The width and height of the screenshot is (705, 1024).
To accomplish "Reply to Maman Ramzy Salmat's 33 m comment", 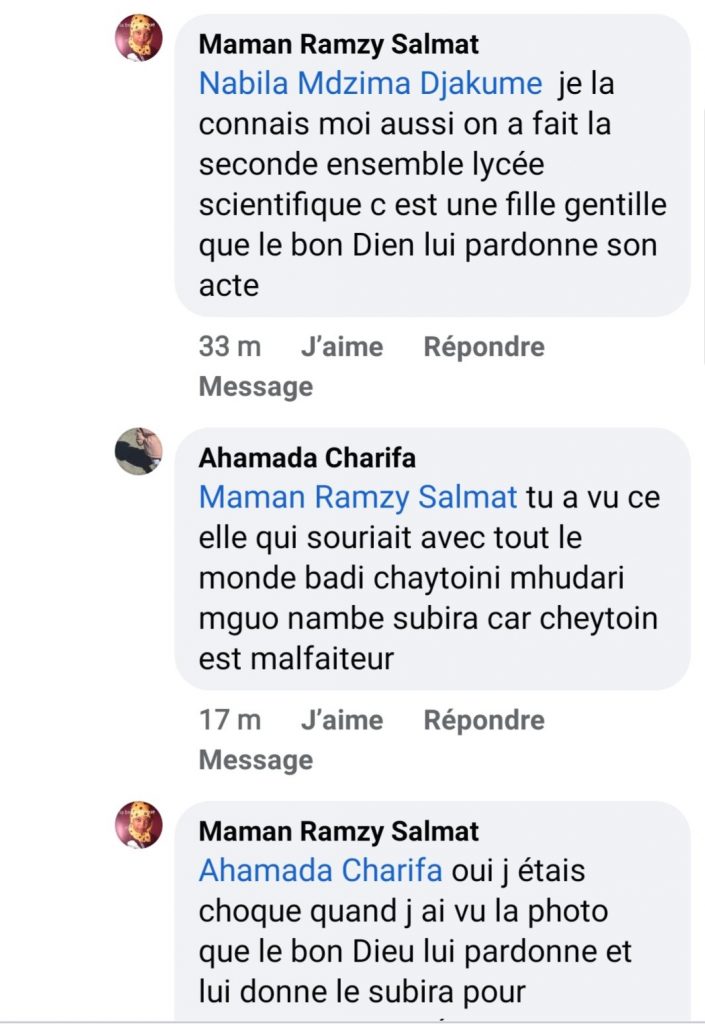I will (484, 347).
